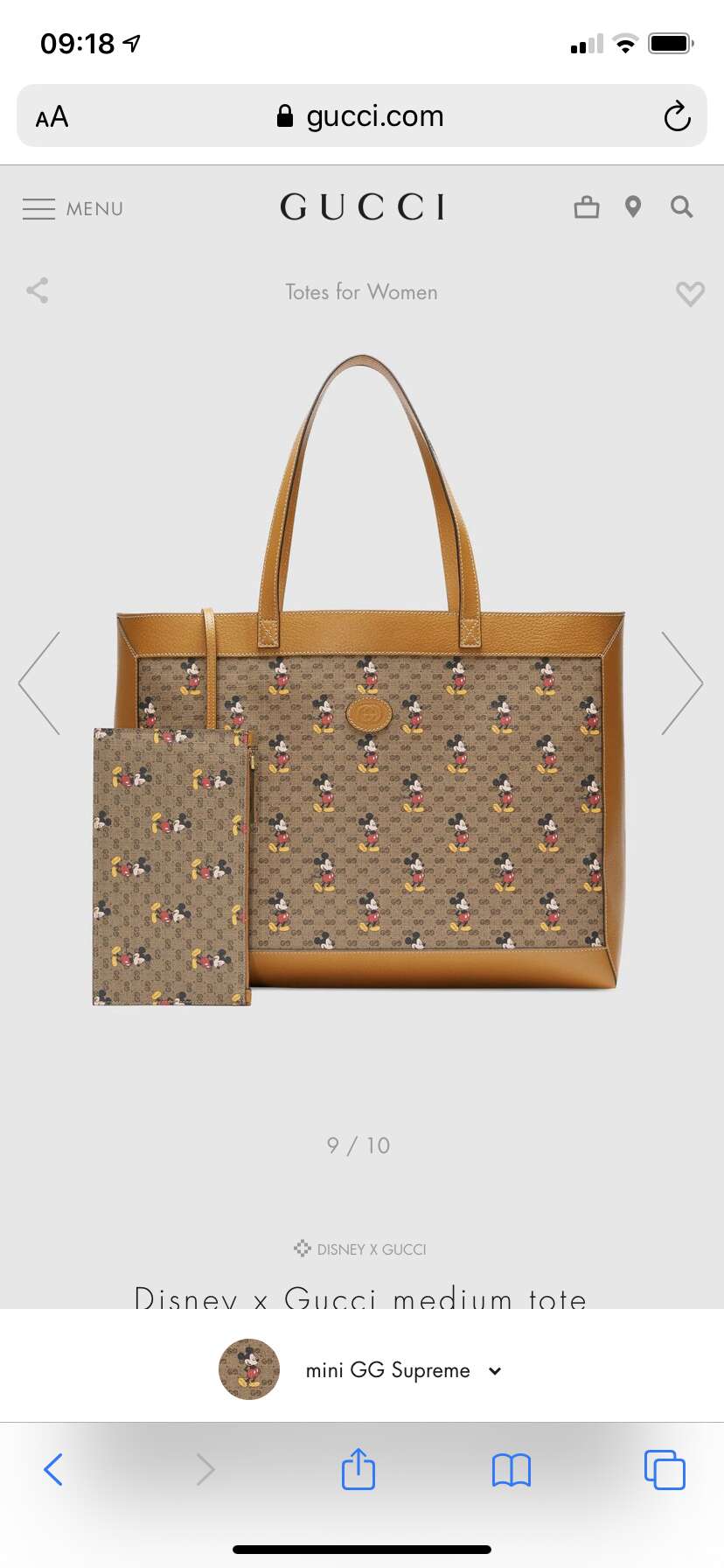Open the AA reader text options
This screenshot has width=724, height=1568.
(52, 116)
